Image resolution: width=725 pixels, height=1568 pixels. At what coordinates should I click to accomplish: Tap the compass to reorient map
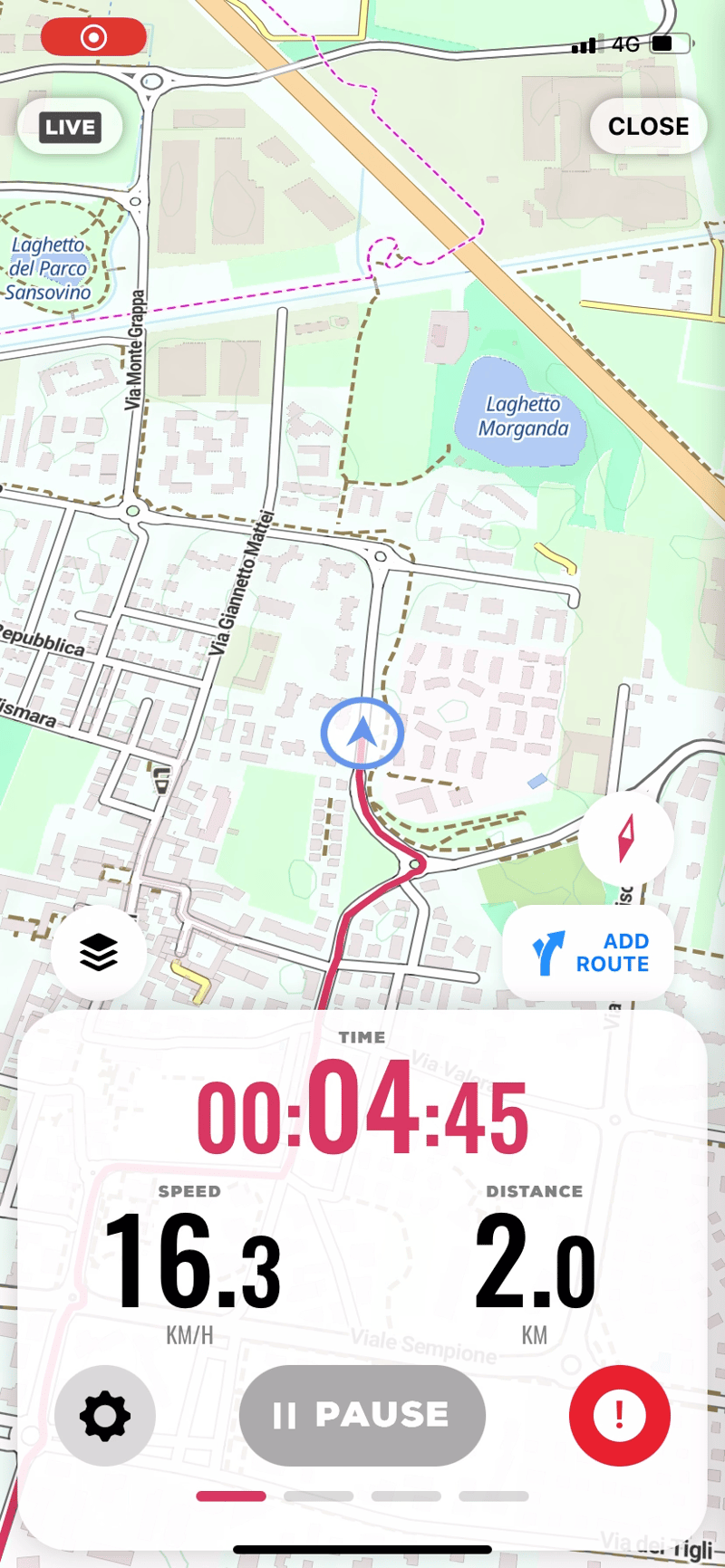pos(626,838)
